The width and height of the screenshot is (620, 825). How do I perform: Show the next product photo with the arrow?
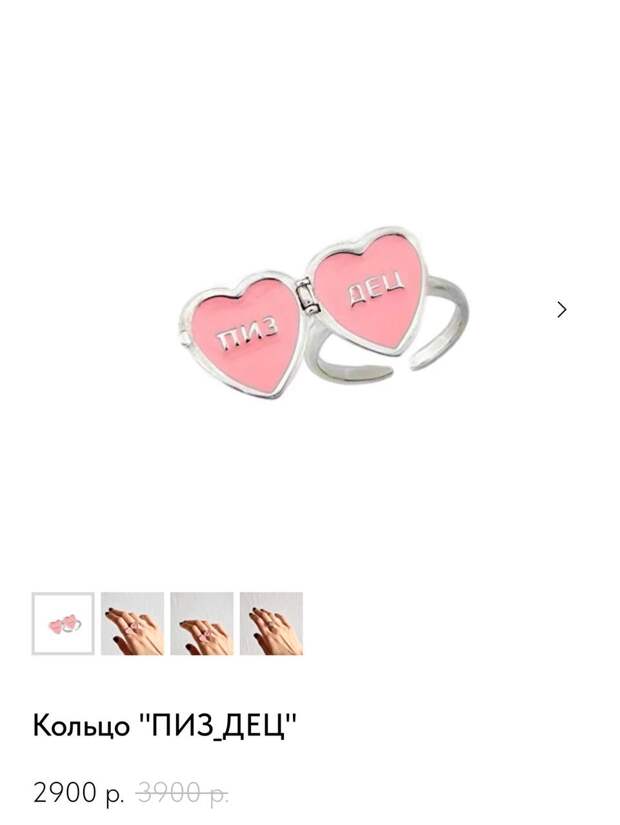pos(561,309)
